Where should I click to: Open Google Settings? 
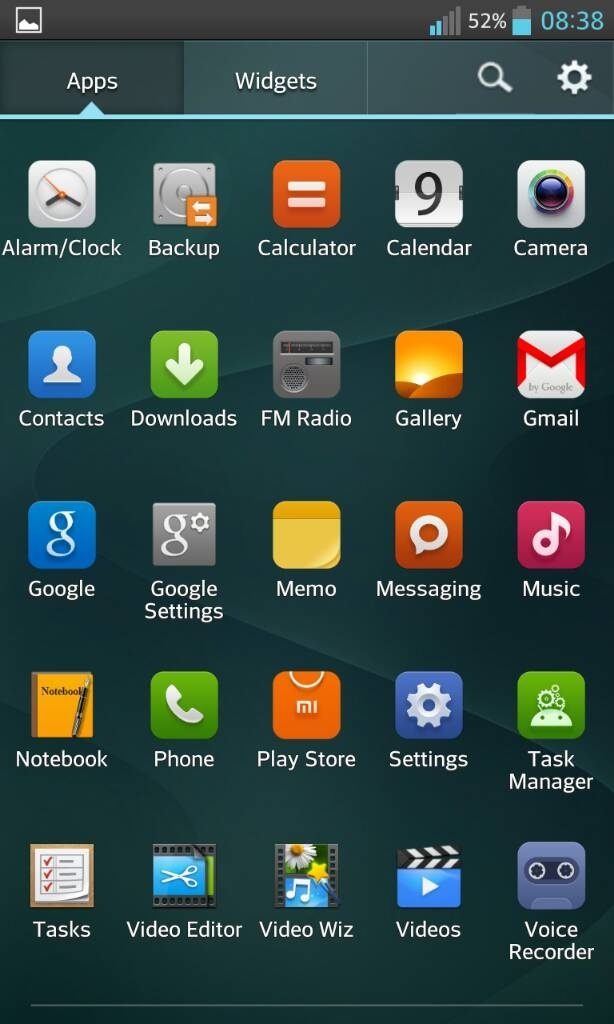point(184,535)
